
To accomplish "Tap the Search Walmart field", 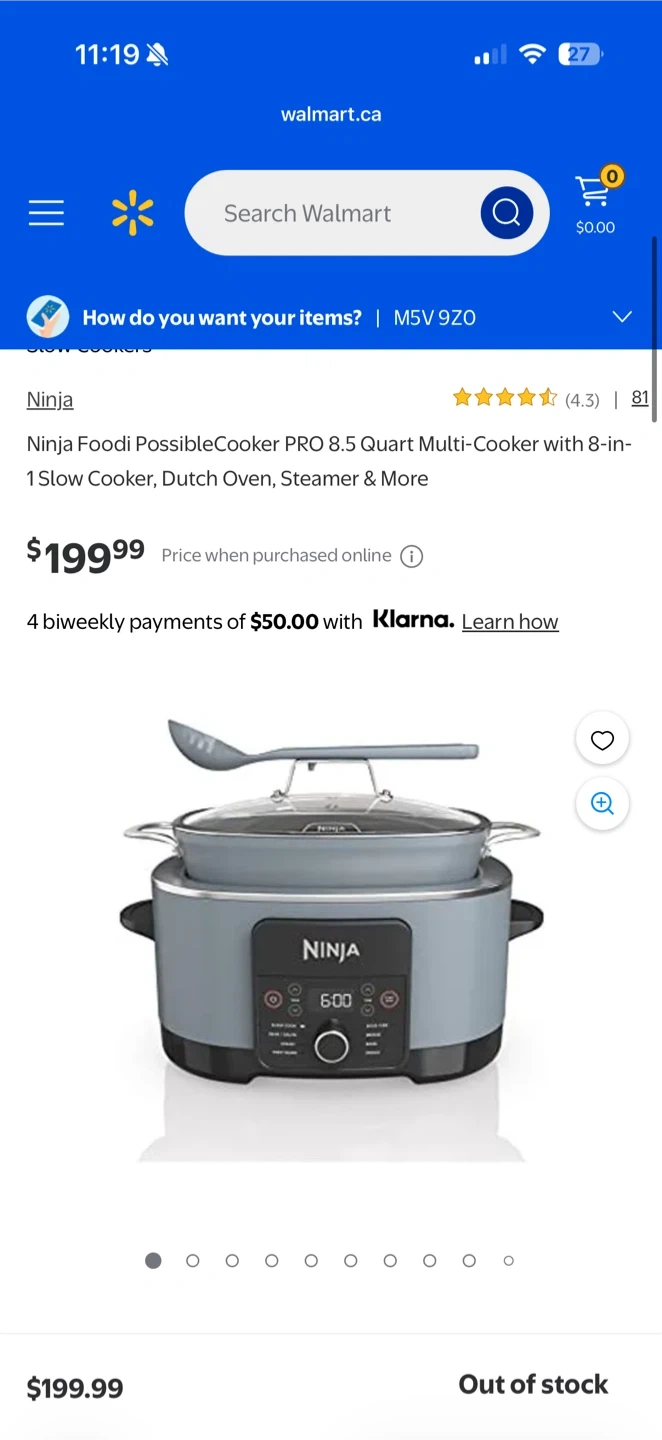I will (330, 213).
